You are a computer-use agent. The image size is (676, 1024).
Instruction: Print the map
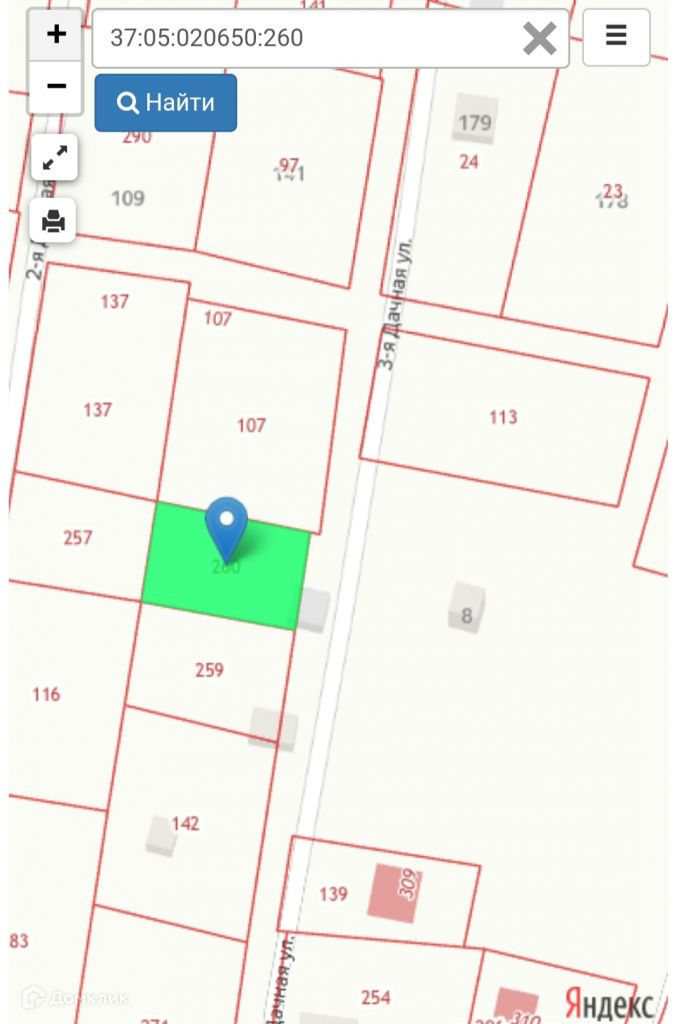click(54, 220)
